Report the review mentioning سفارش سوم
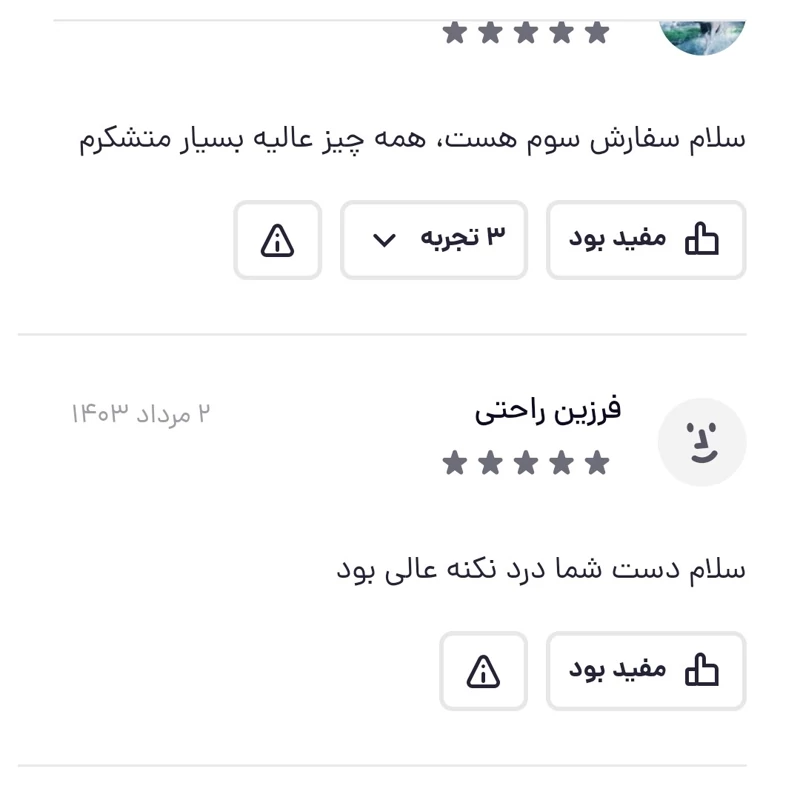 [277, 240]
